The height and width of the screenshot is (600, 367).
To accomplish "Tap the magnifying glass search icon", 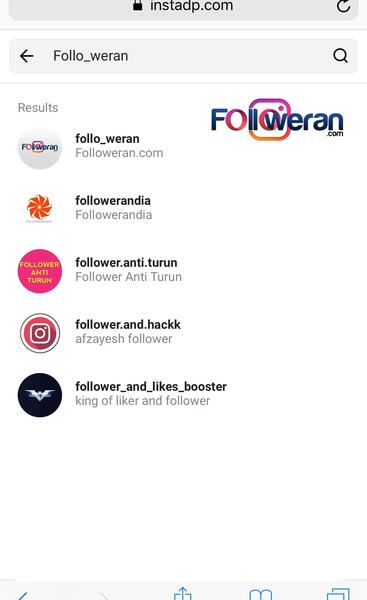I will coord(340,55).
